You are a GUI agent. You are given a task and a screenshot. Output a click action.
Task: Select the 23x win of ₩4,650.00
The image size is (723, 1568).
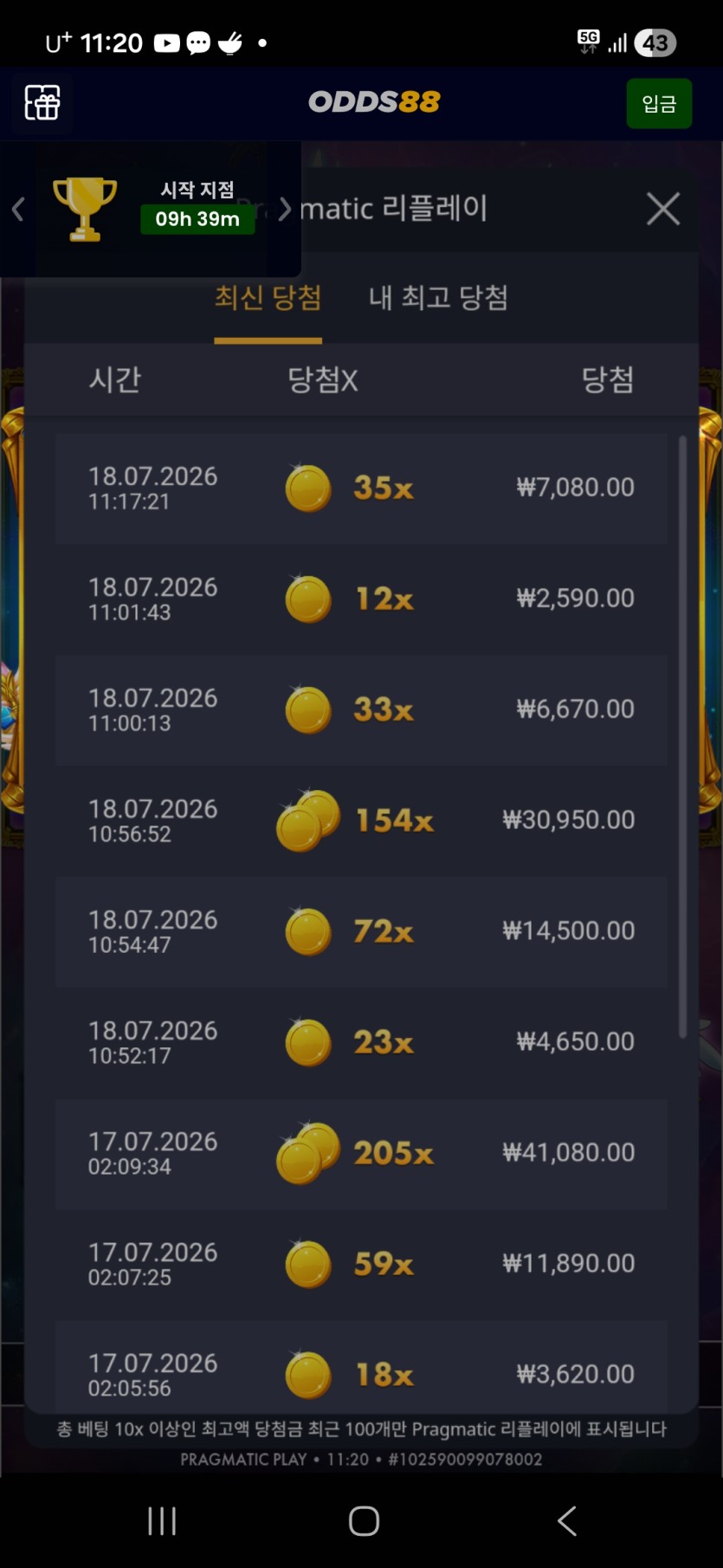pyautogui.click(x=361, y=1043)
